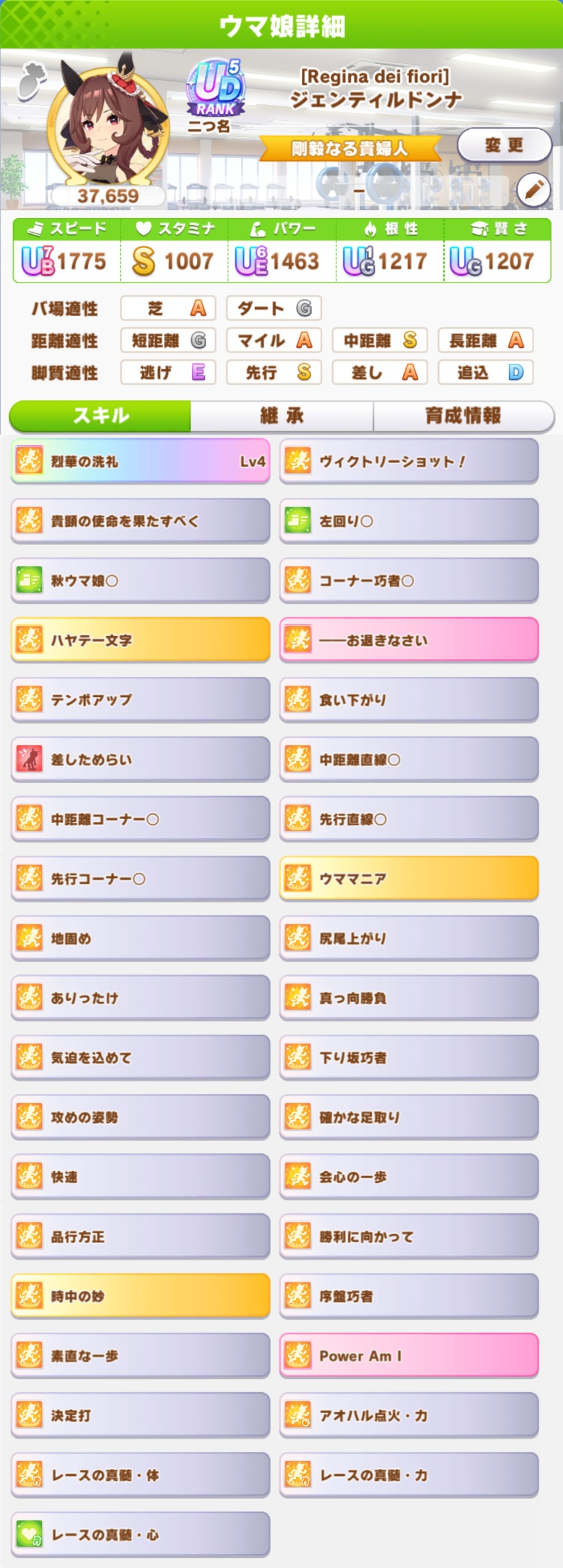
Task: Open skill 烈華の洗礼 Lv4 details
Action: (140, 461)
